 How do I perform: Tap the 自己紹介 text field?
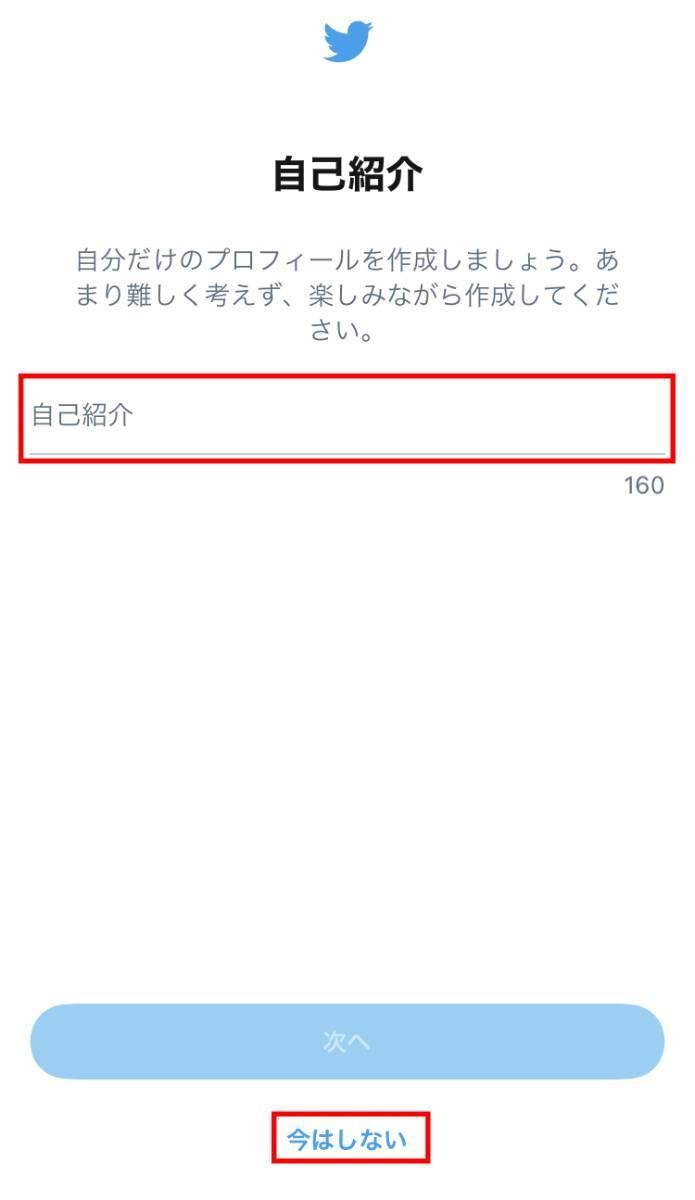pyautogui.click(x=347, y=417)
